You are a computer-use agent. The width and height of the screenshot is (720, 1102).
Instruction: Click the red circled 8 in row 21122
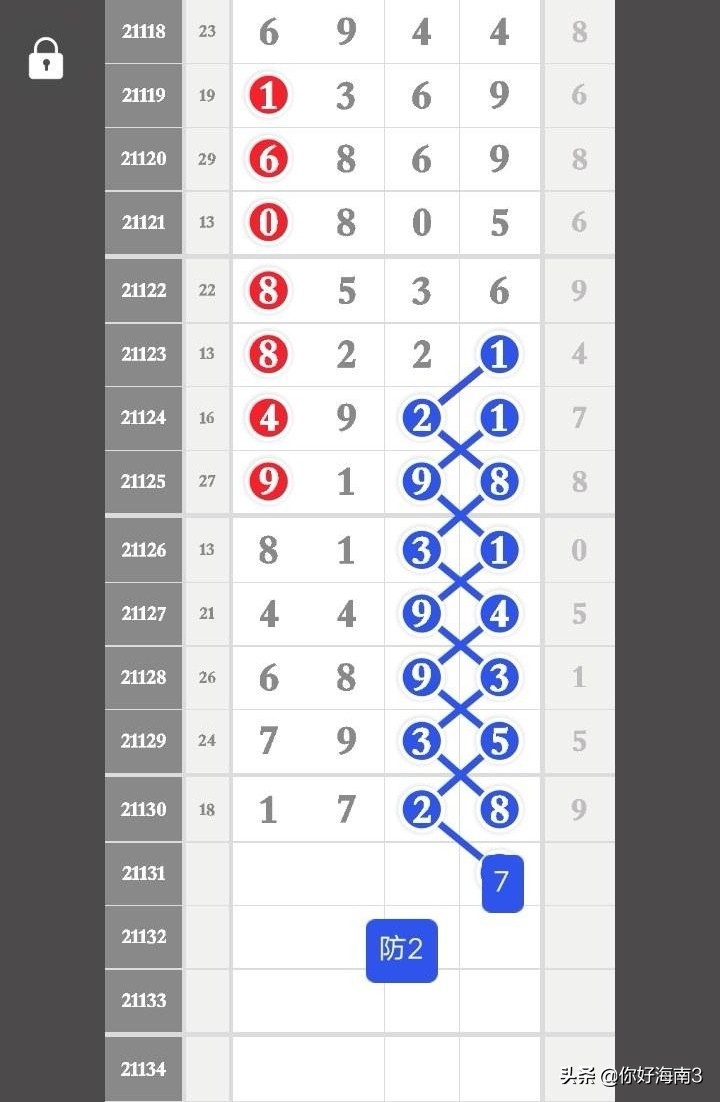(x=267, y=290)
